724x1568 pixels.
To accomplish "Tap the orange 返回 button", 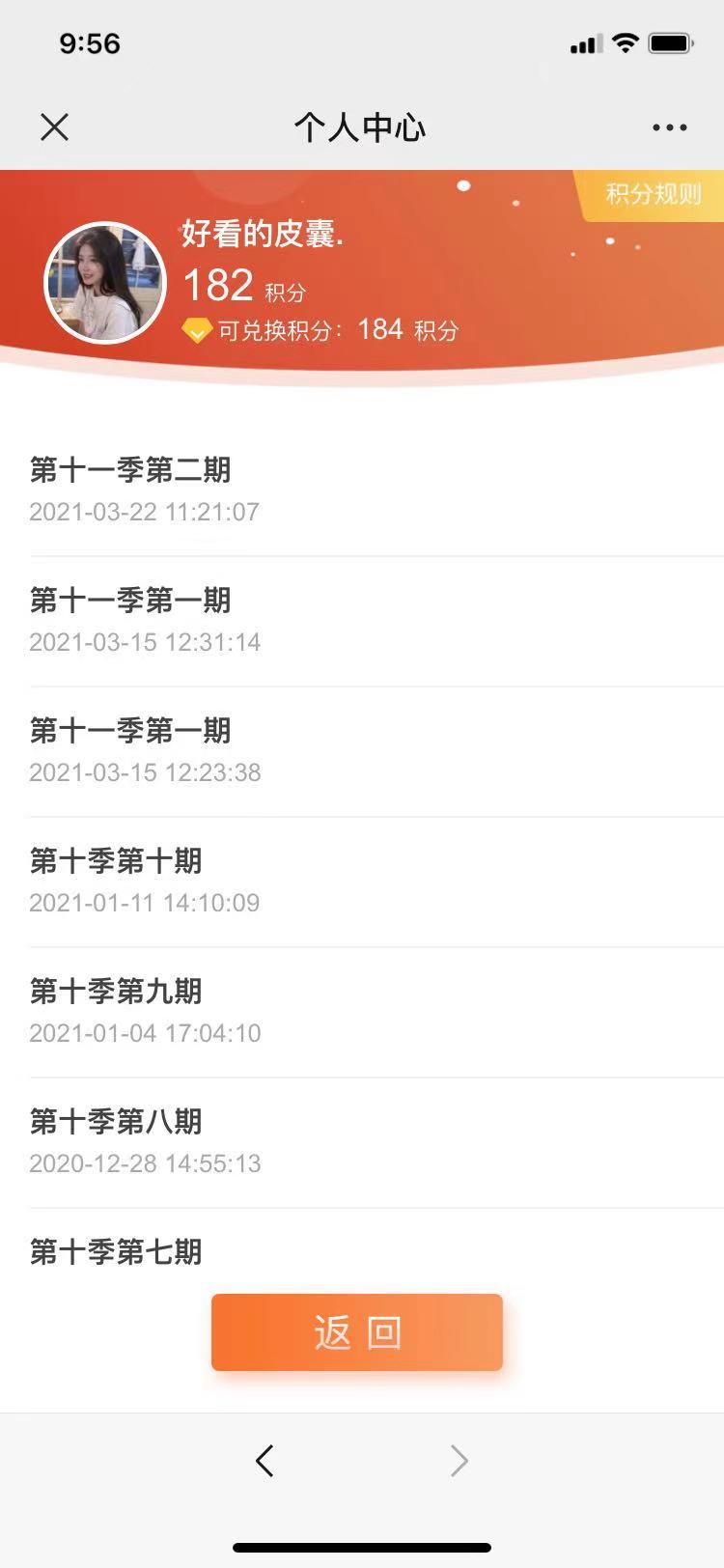I will pos(357,1332).
